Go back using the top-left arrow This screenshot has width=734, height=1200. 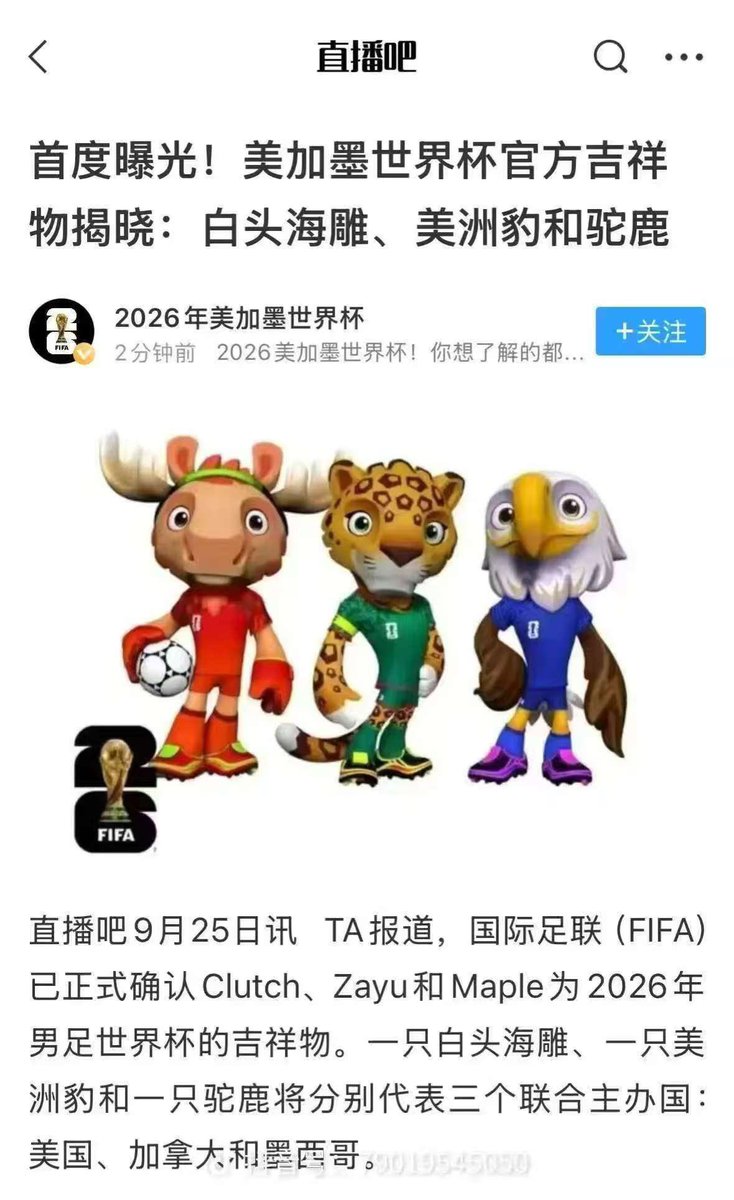click(38, 57)
